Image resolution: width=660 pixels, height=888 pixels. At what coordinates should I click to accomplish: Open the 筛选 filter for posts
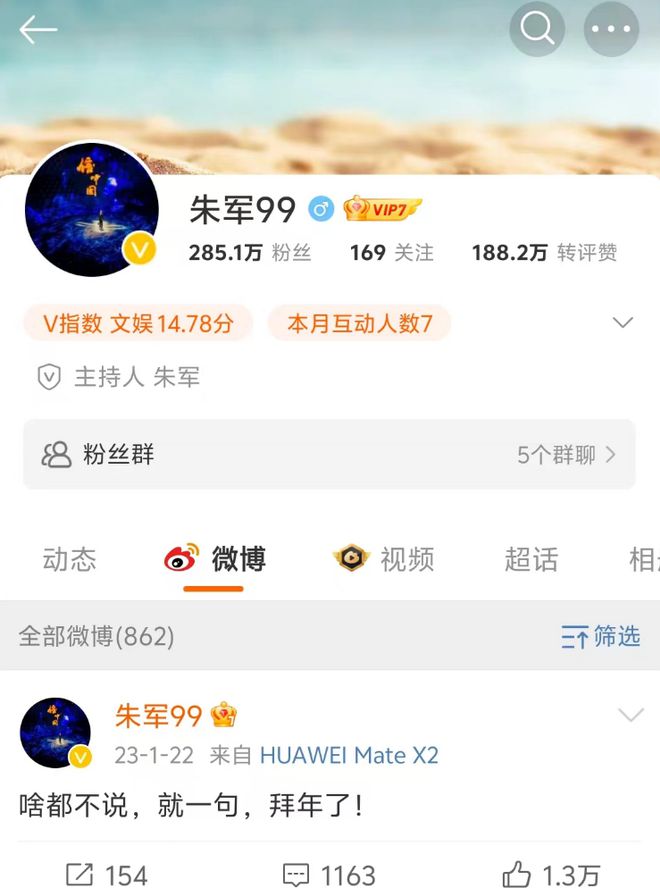(600, 636)
